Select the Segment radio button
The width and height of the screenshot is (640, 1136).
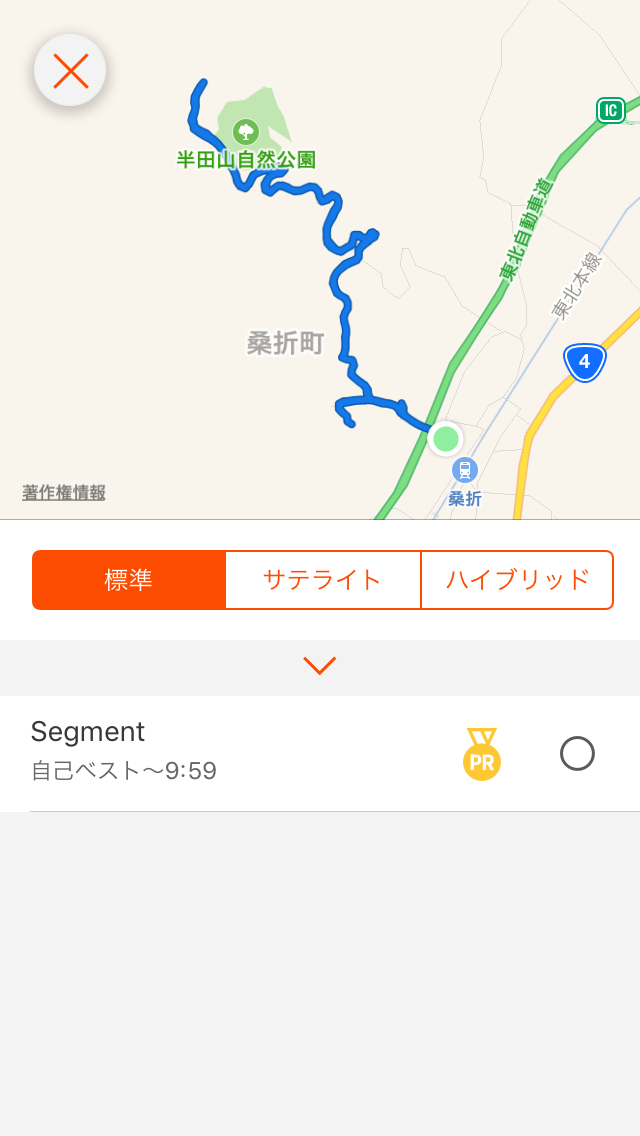[x=577, y=753]
